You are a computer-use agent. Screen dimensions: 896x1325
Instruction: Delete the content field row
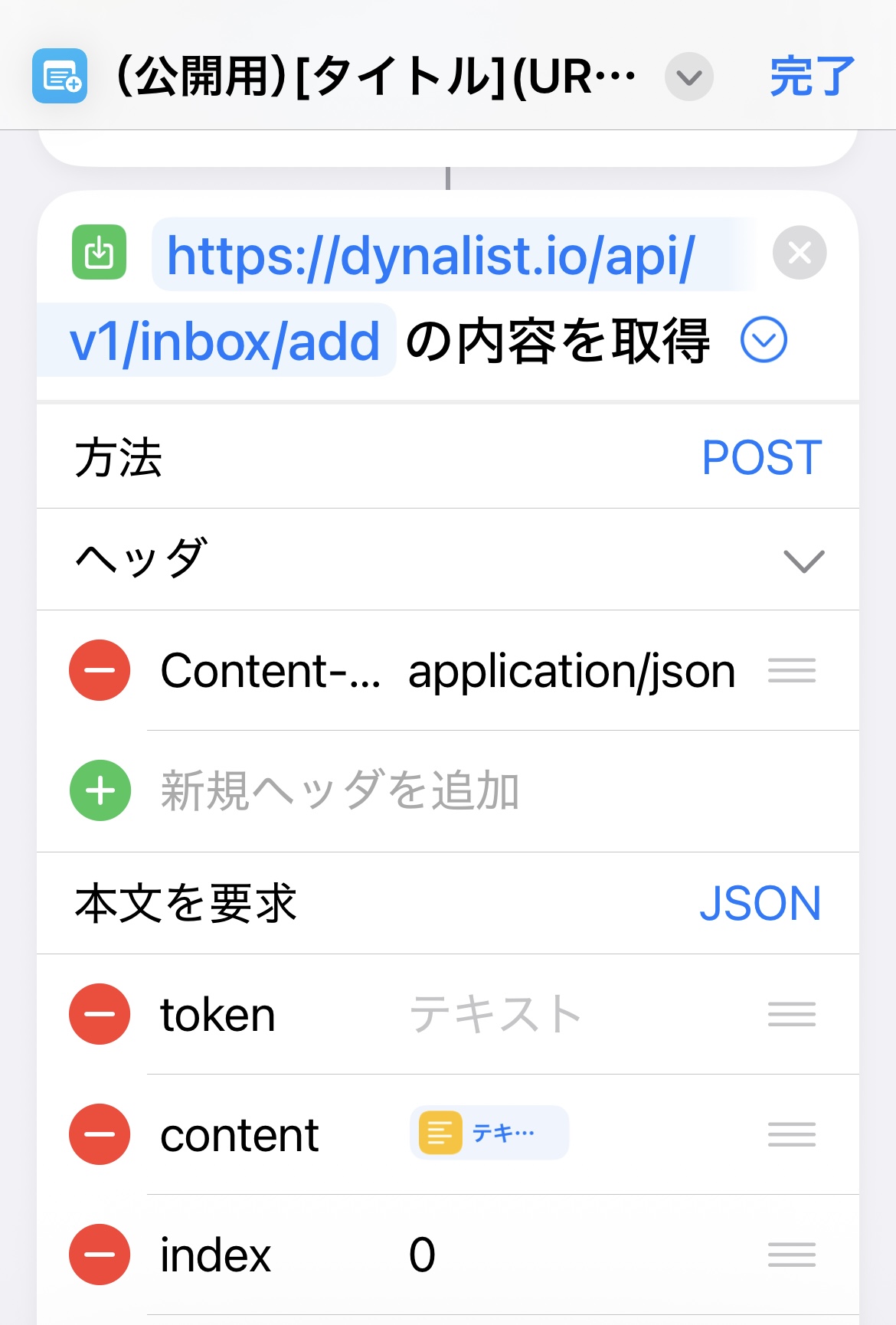pyautogui.click(x=100, y=1134)
